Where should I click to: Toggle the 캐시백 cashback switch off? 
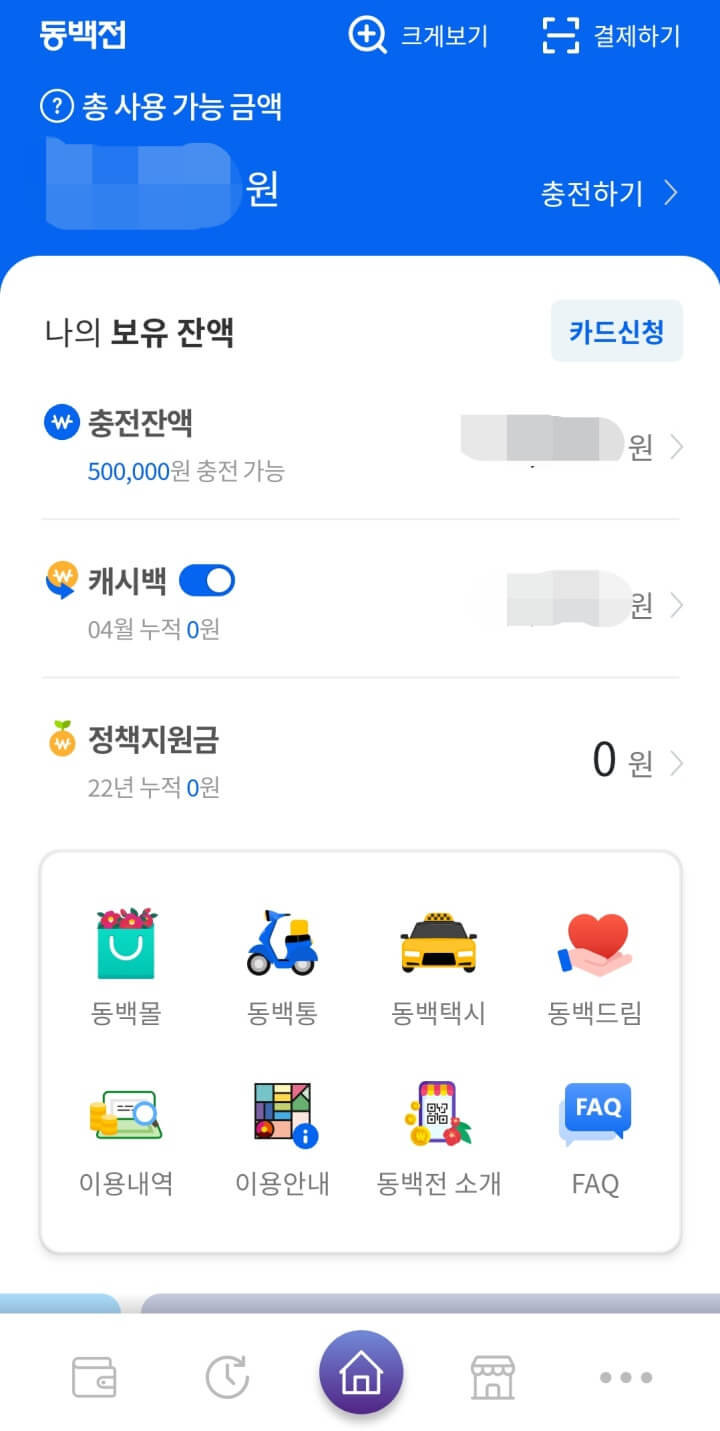pos(207,580)
